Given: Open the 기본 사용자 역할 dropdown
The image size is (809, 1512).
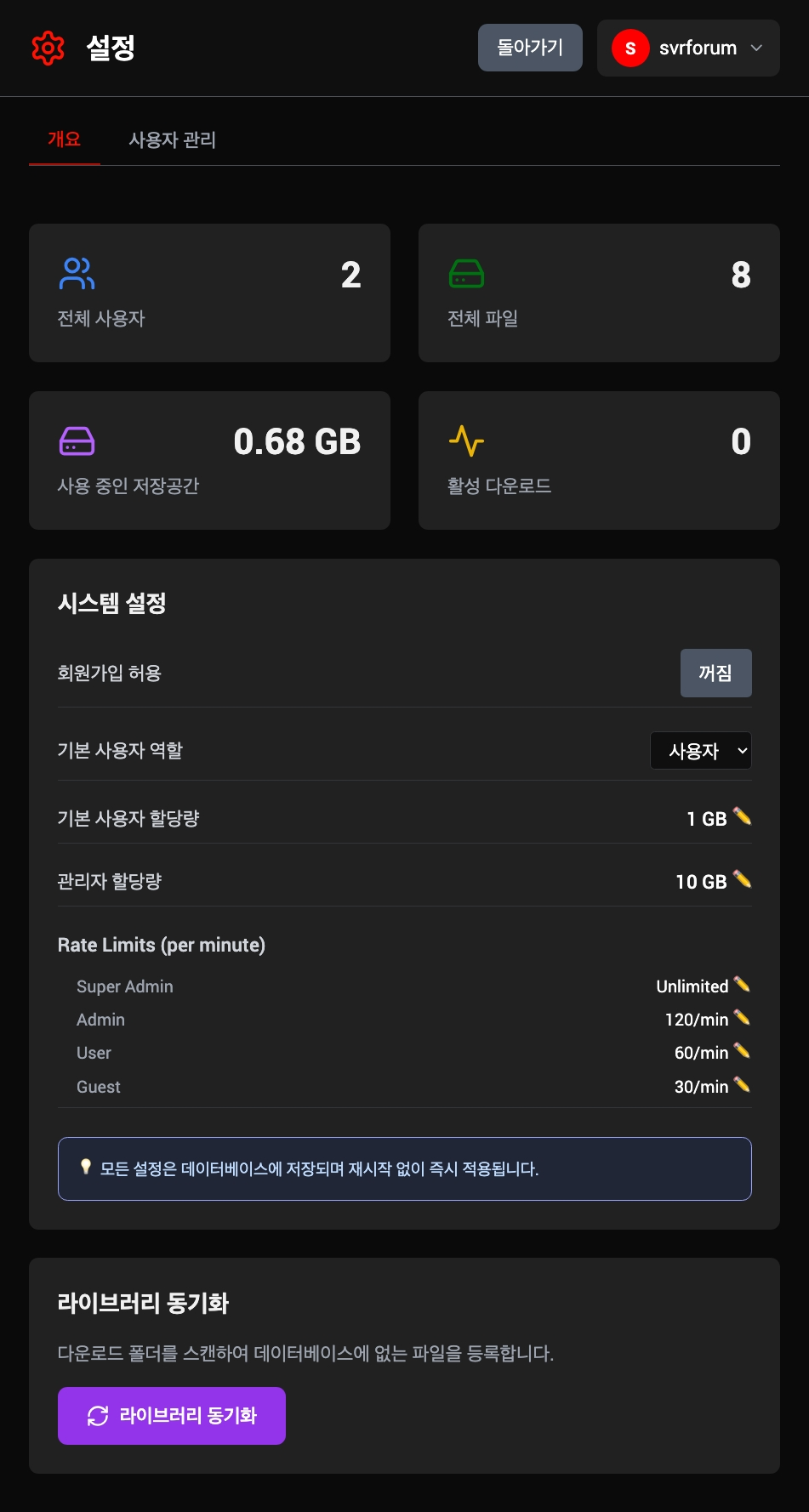Looking at the screenshot, I should (700, 751).
